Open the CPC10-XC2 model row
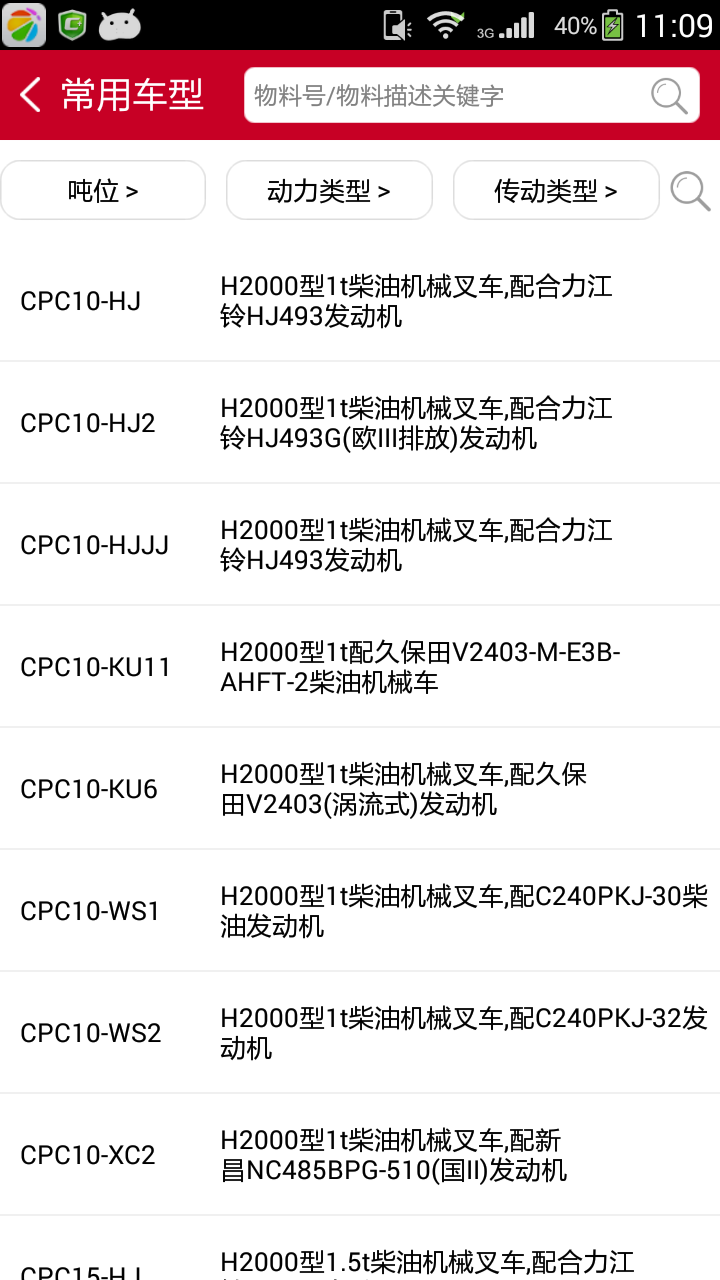Image resolution: width=720 pixels, height=1280 pixels. coord(360,1155)
